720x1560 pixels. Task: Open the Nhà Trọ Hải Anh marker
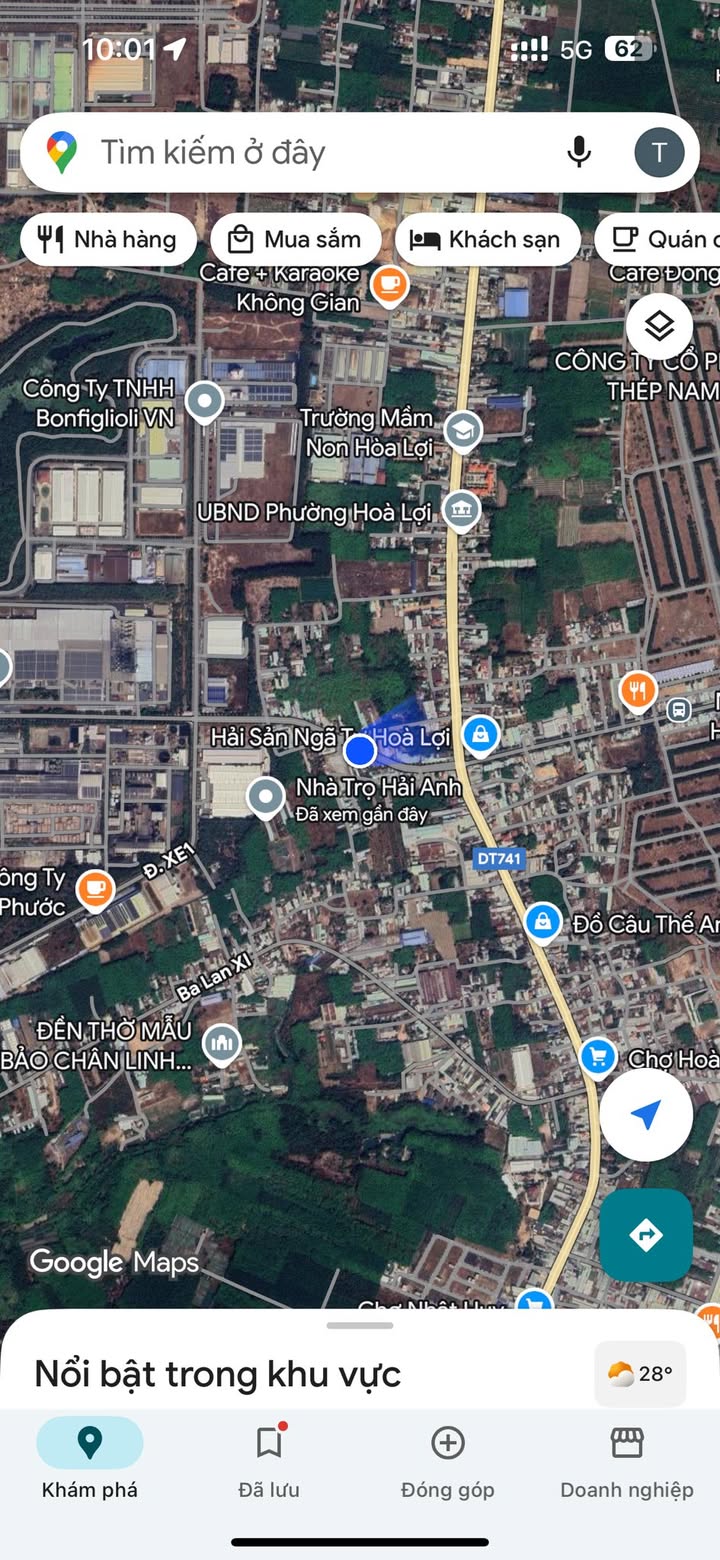pos(266,797)
